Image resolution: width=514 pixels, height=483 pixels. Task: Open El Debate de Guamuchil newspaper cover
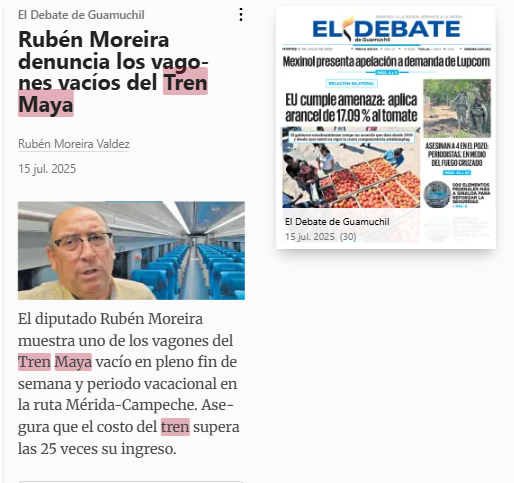(x=386, y=127)
